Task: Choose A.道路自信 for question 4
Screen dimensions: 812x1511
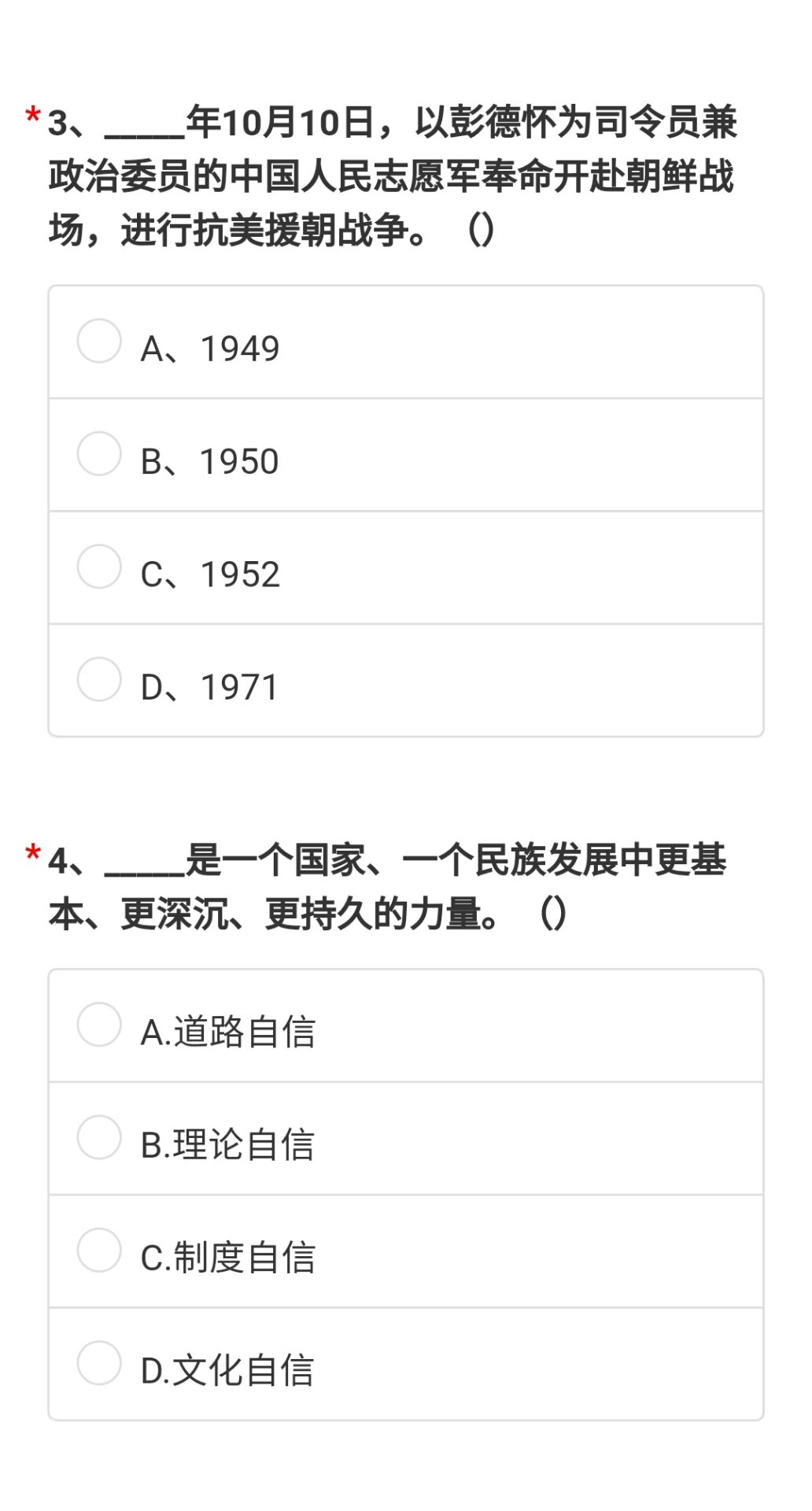Action: point(405,1026)
